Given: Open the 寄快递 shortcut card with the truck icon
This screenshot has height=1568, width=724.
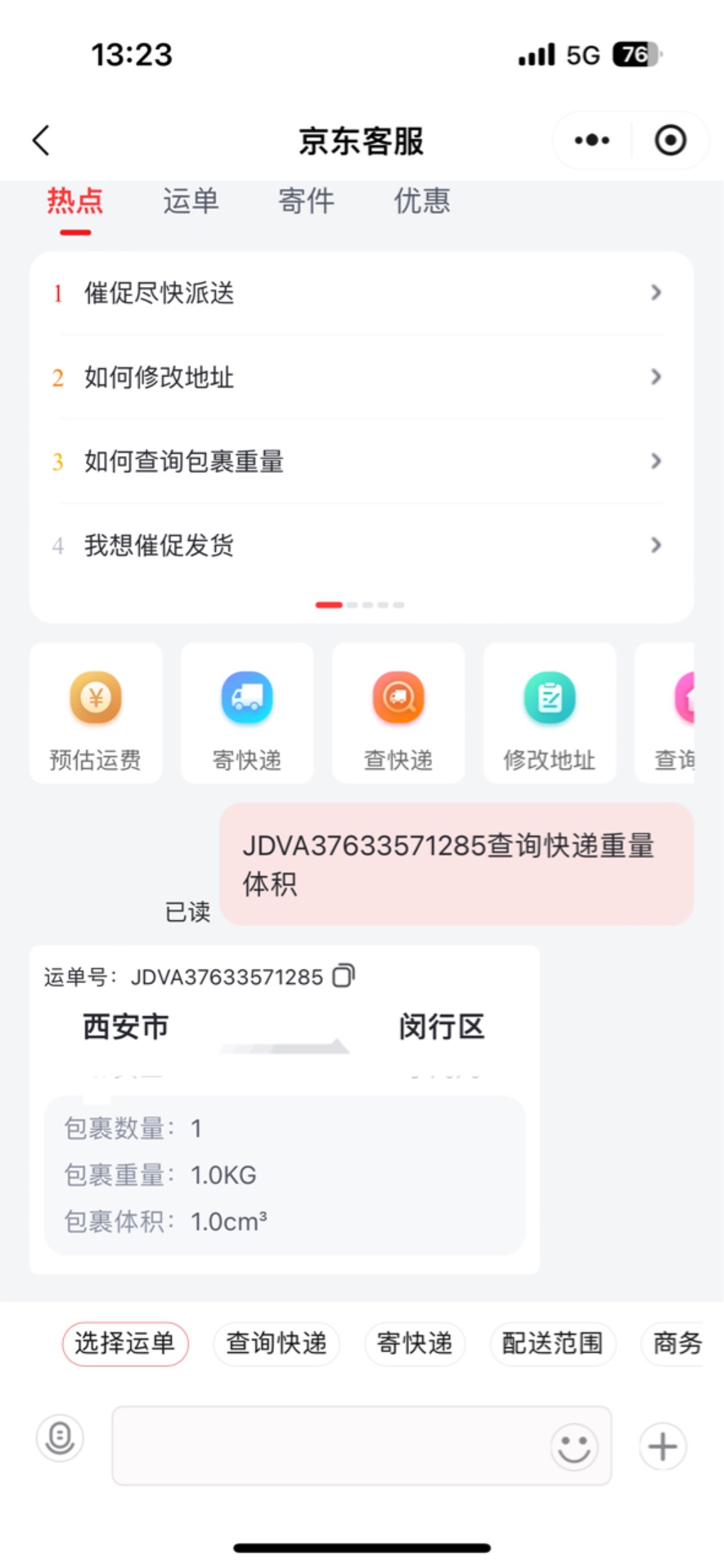Looking at the screenshot, I should tap(247, 713).
